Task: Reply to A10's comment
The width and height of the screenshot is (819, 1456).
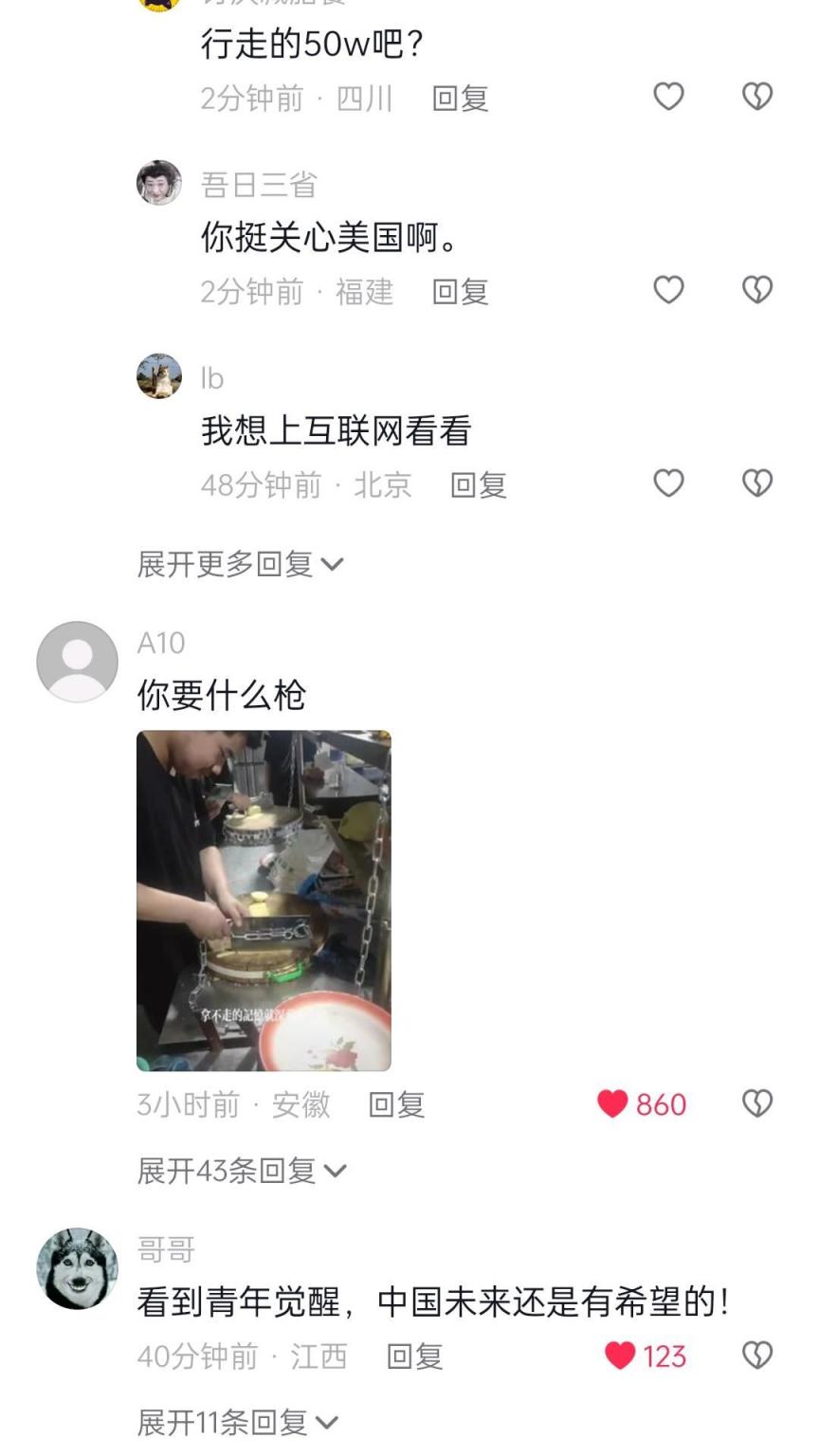Action: (396, 1105)
